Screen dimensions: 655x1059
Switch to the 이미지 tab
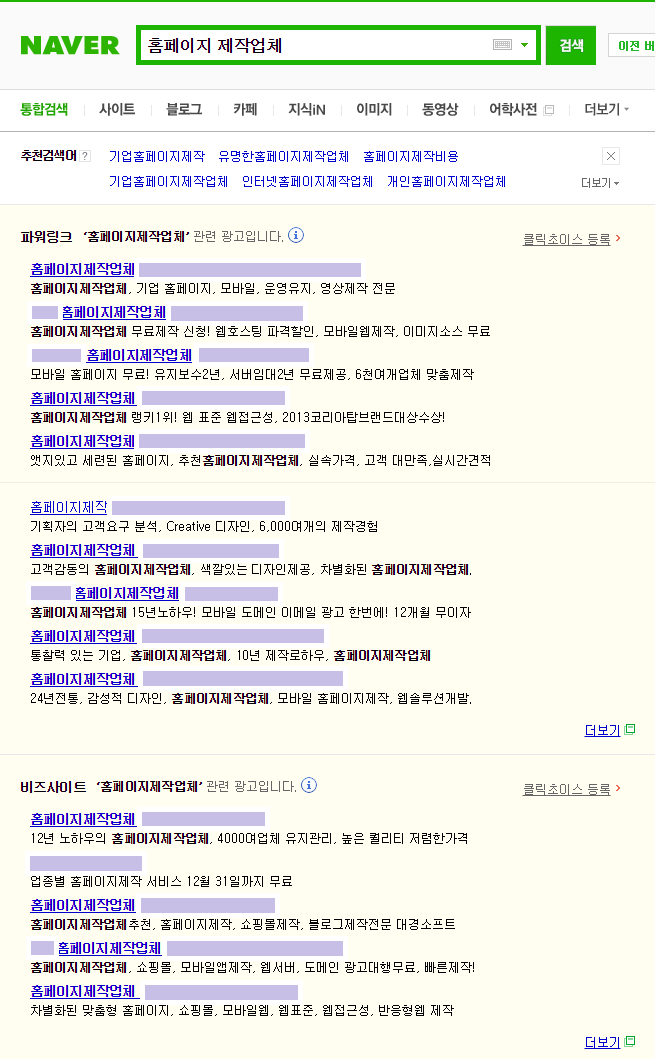pos(374,109)
